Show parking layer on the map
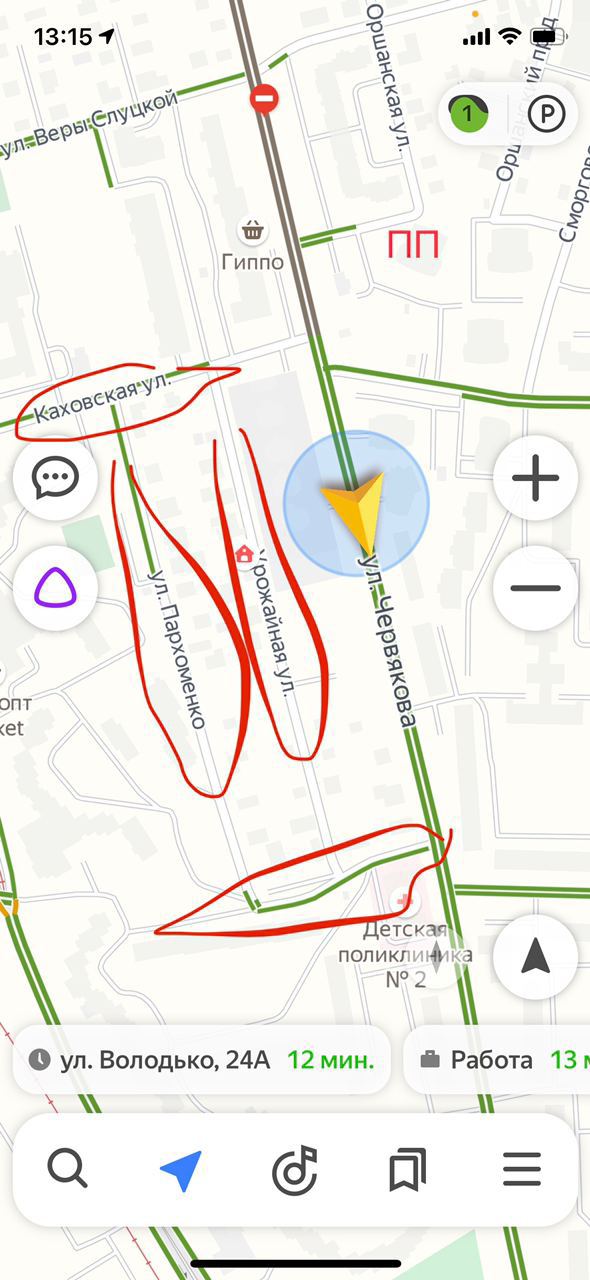The height and width of the screenshot is (1280, 590). click(546, 115)
